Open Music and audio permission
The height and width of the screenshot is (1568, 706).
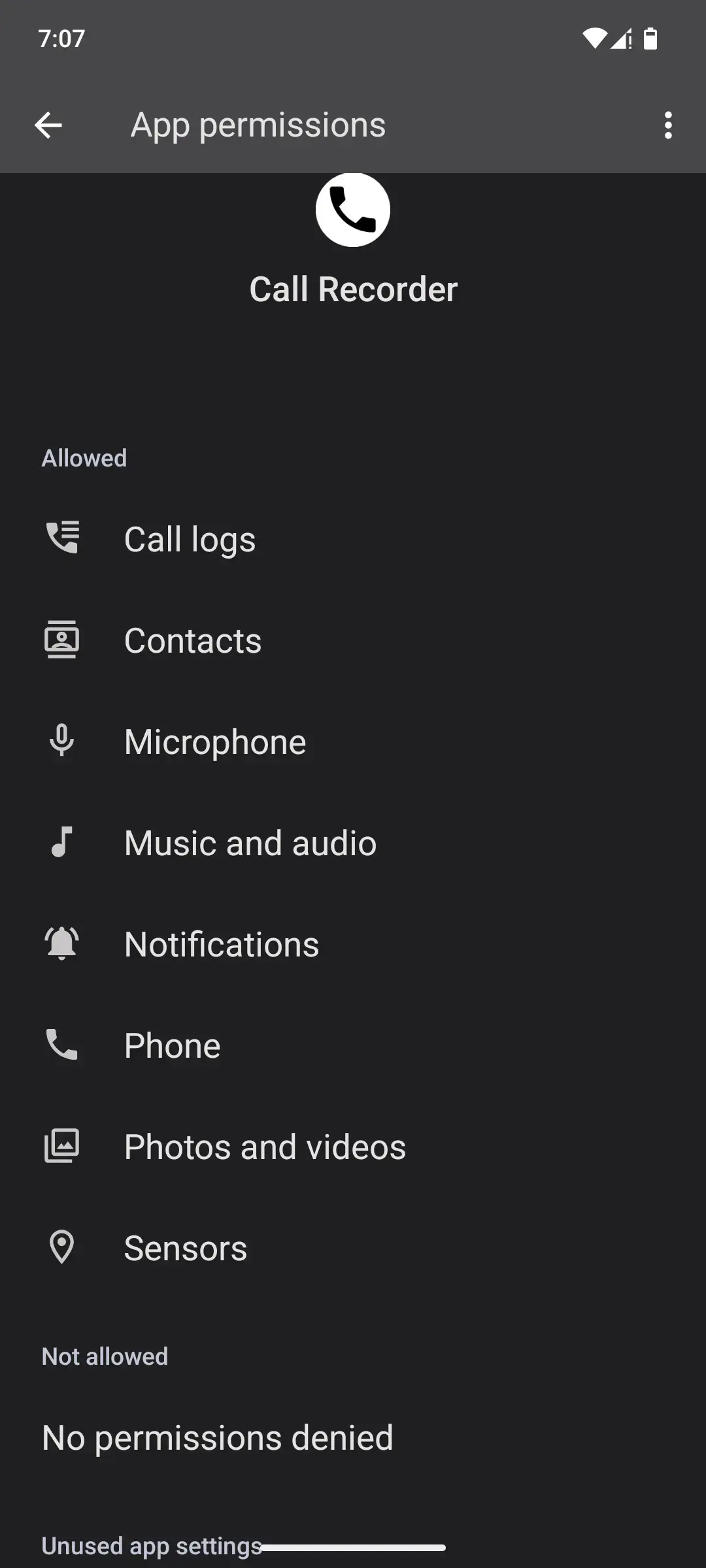(353, 843)
